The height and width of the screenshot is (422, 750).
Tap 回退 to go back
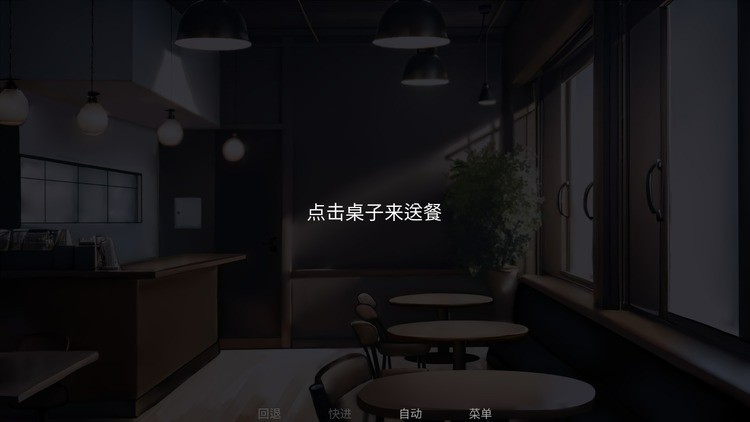269,413
